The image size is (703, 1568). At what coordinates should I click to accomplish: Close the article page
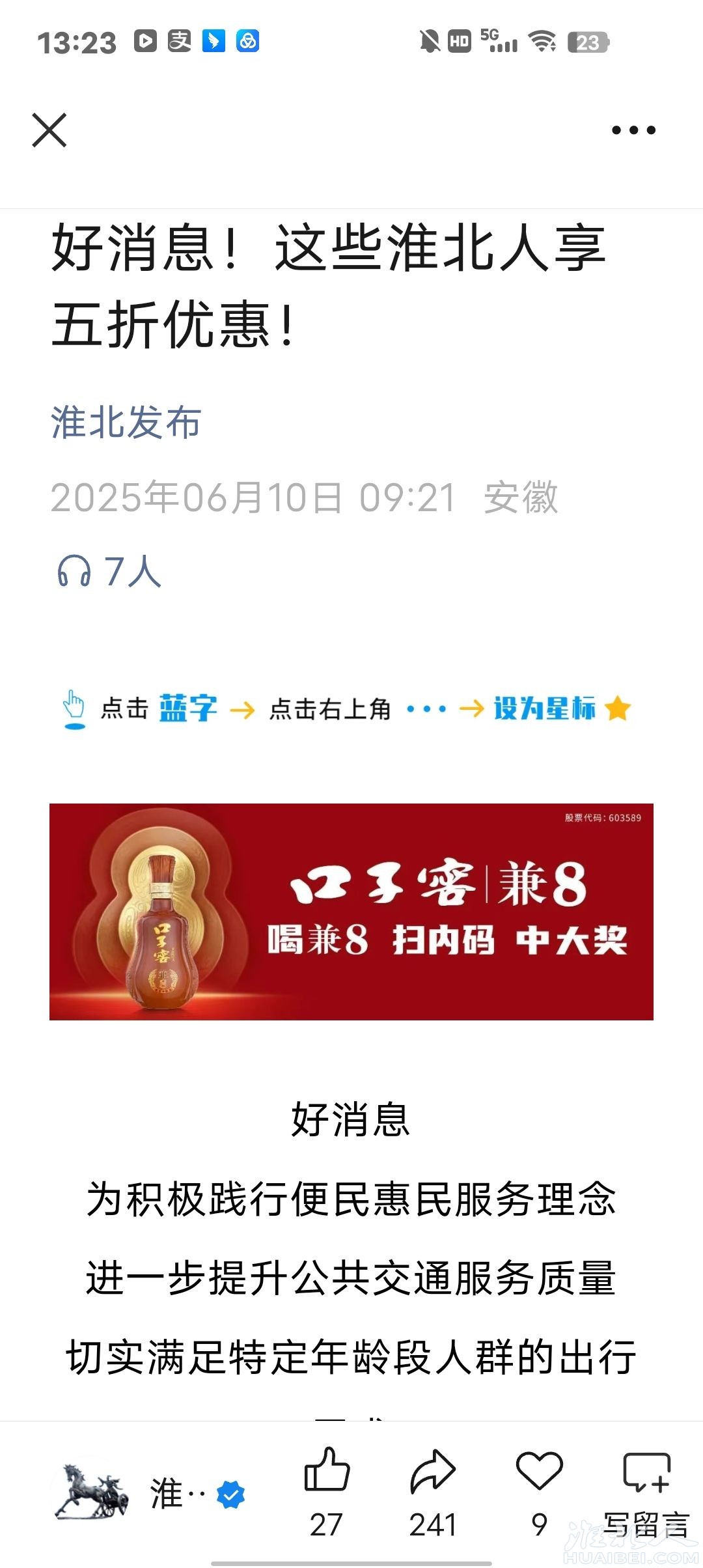49,130
